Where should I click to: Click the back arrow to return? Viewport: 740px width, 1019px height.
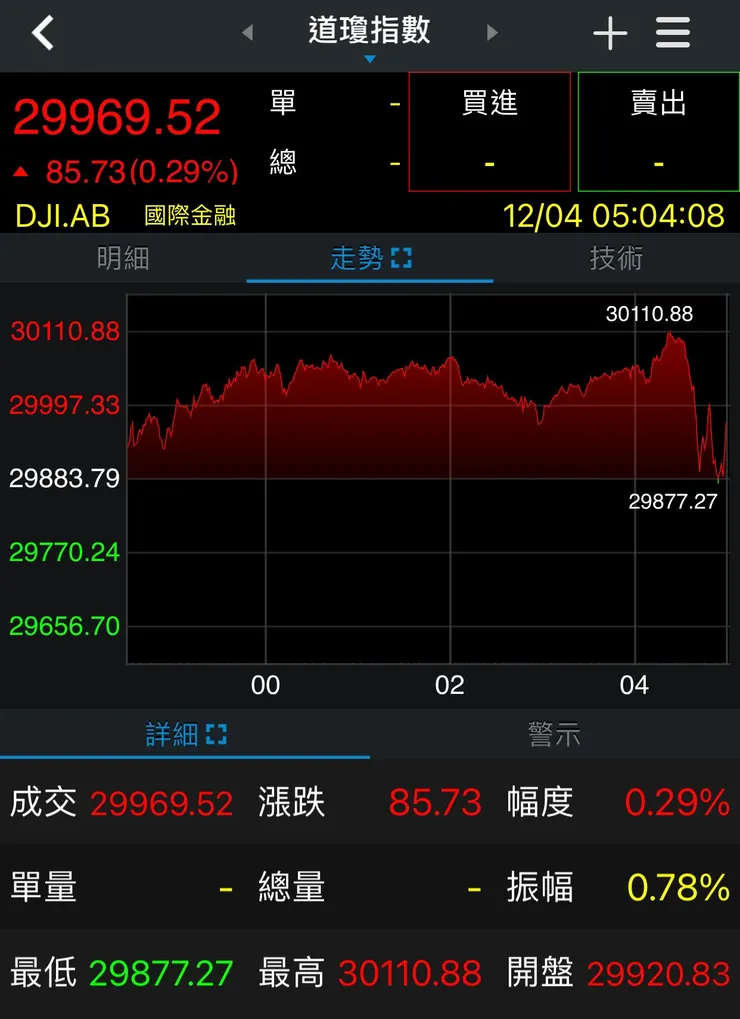(42, 33)
